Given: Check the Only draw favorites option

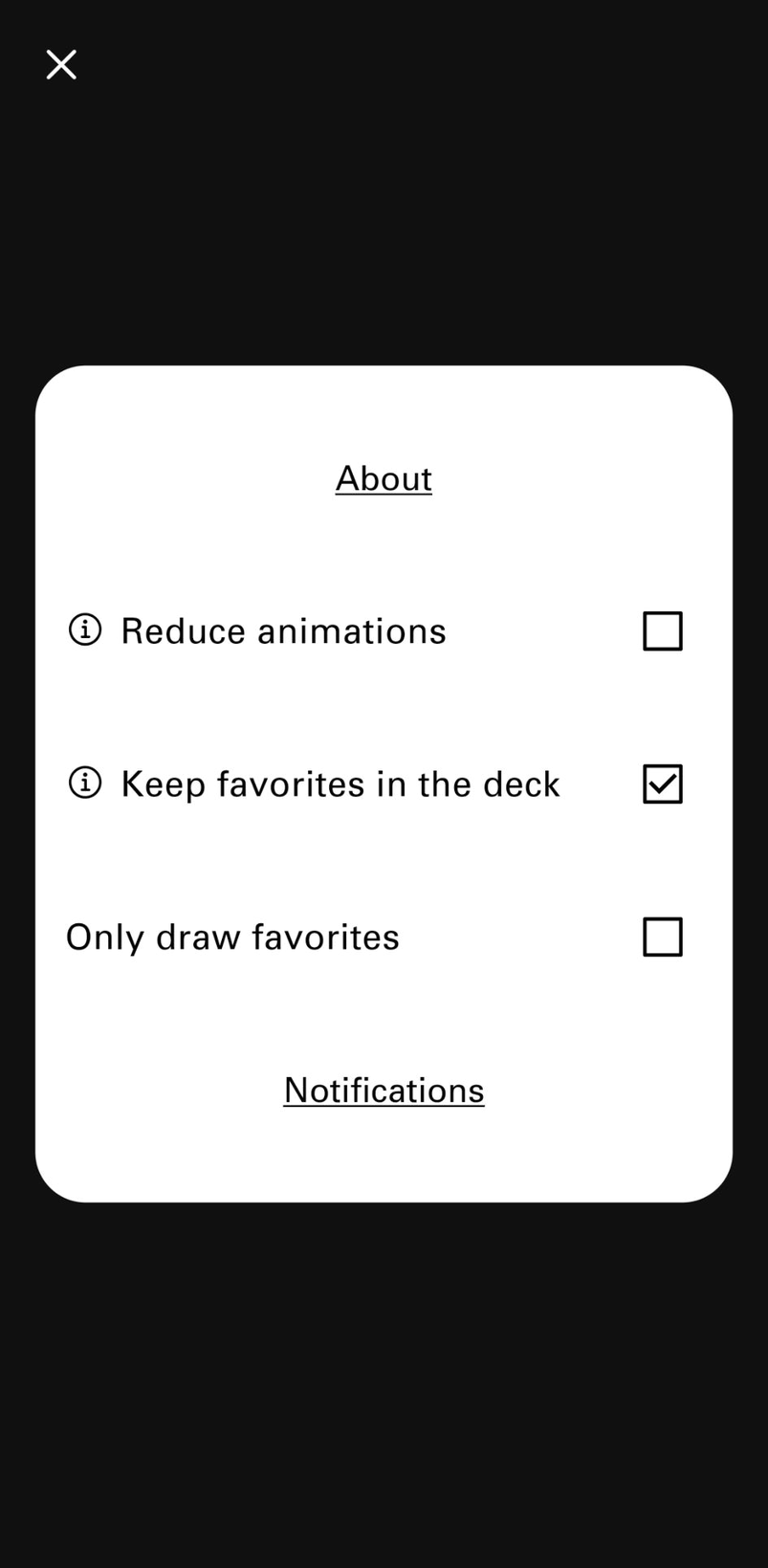Looking at the screenshot, I should pyautogui.click(x=662, y=937).
